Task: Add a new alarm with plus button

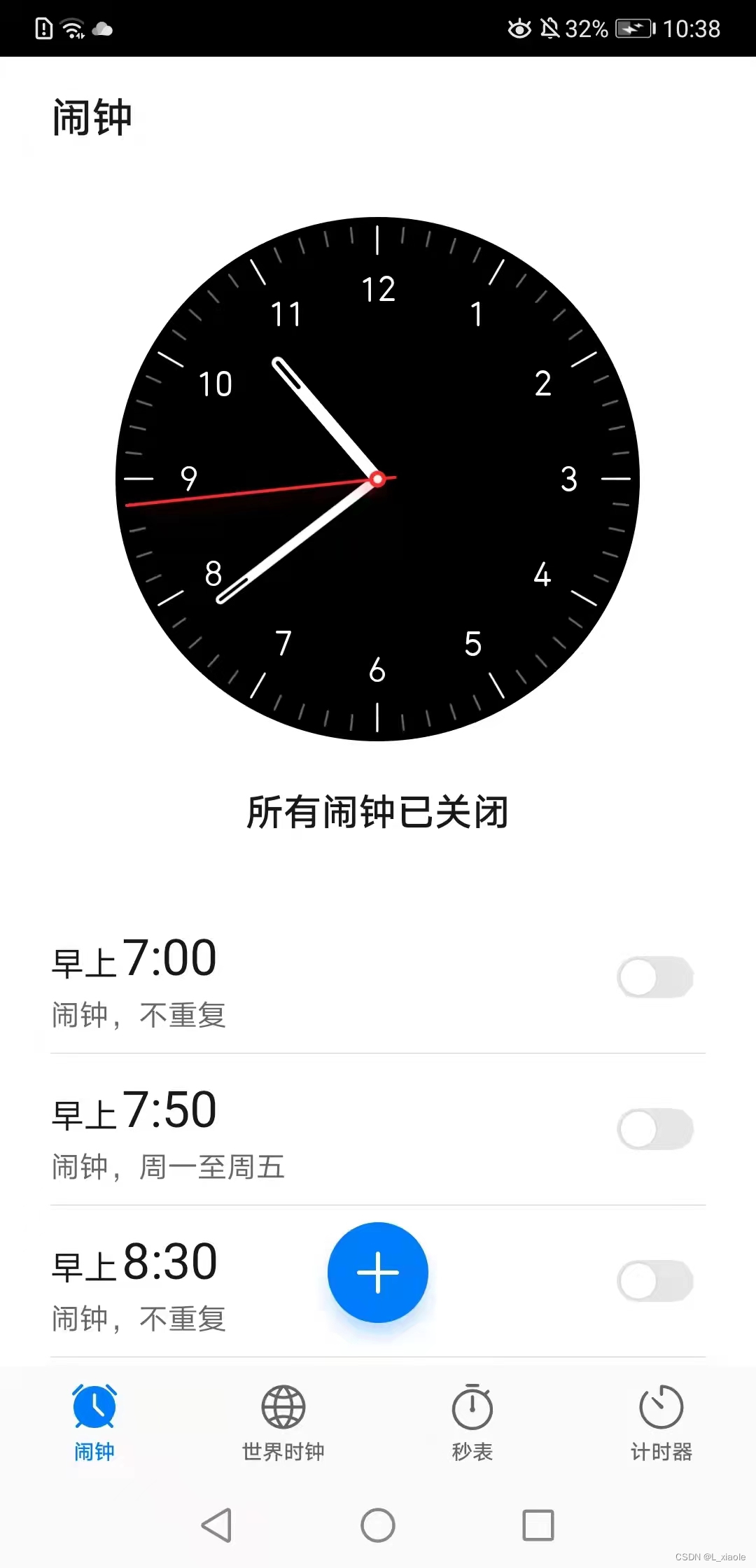Action: (x=378, y=1273)
